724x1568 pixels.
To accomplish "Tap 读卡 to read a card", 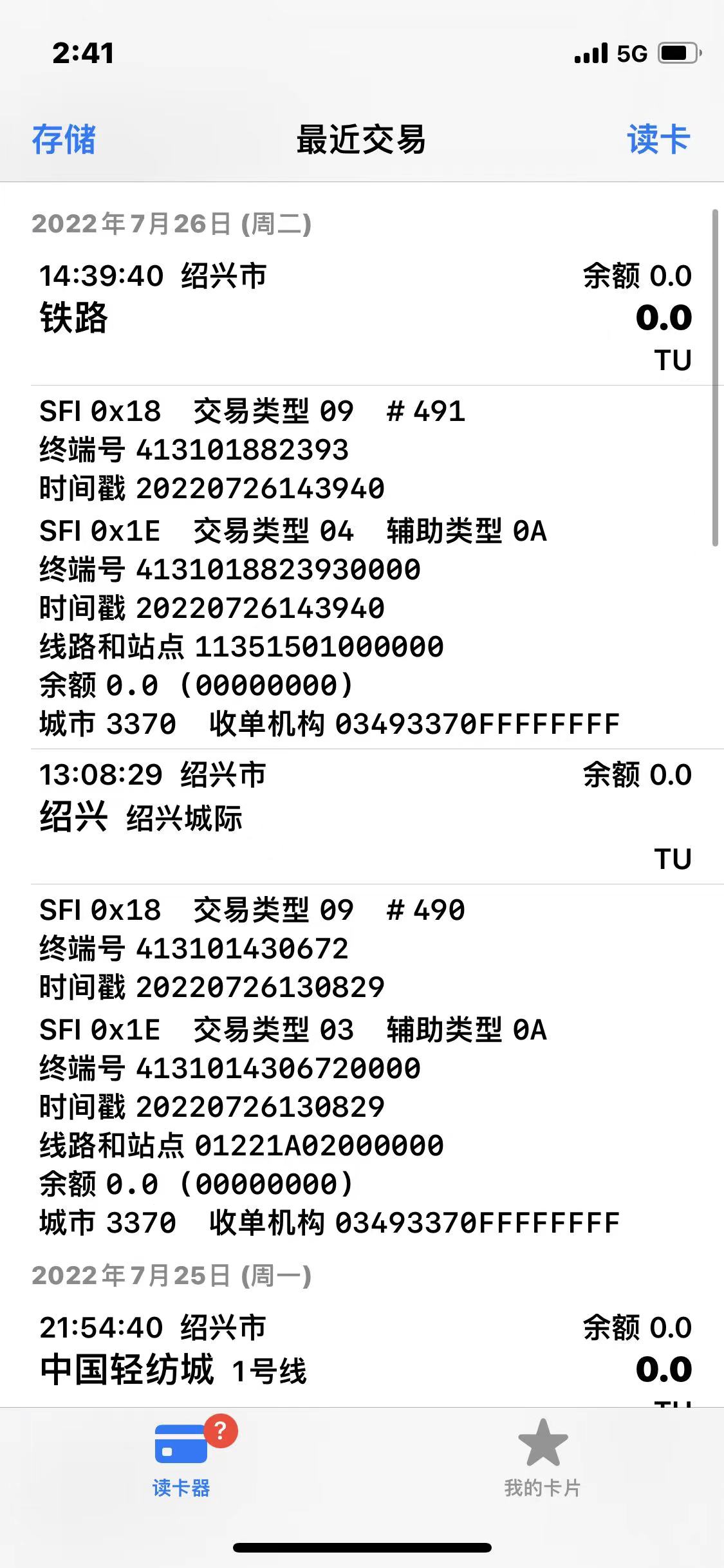I will click(x=658, y=140).
